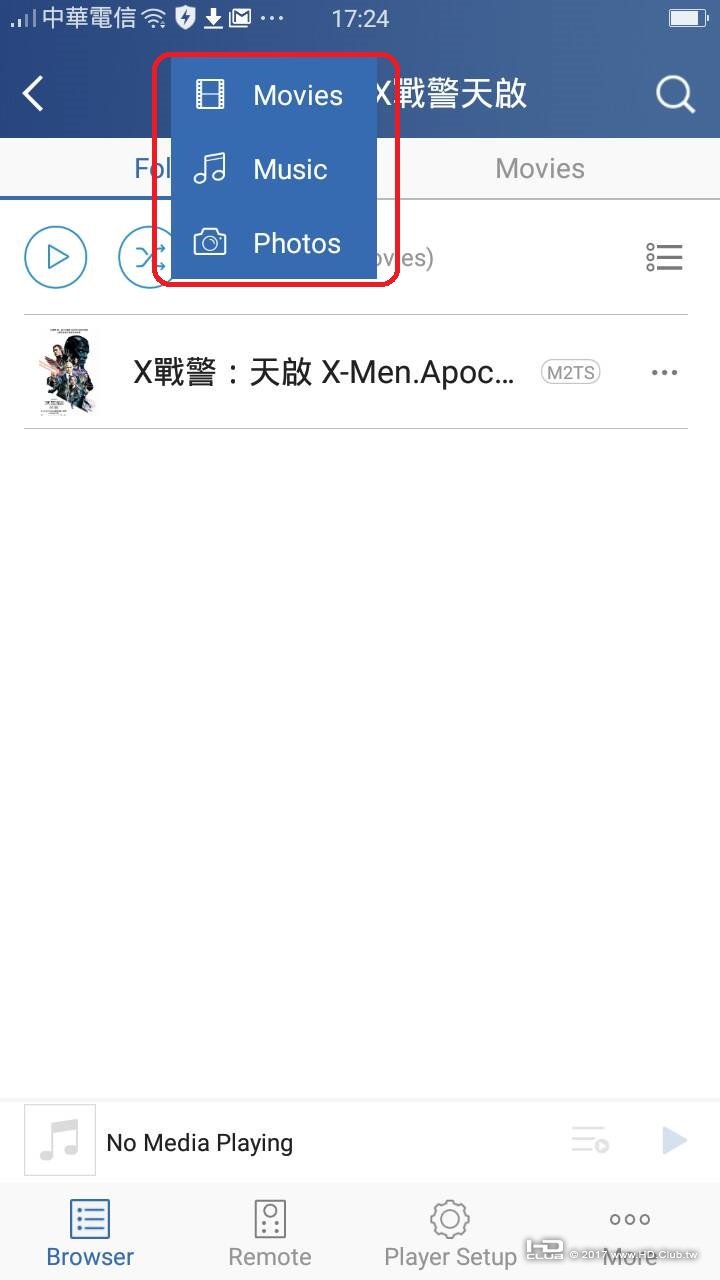Open search with the magnifier icon
The height and width of the screenshot is (1280, 720).
pyautogui.click(x=675, y=95)
